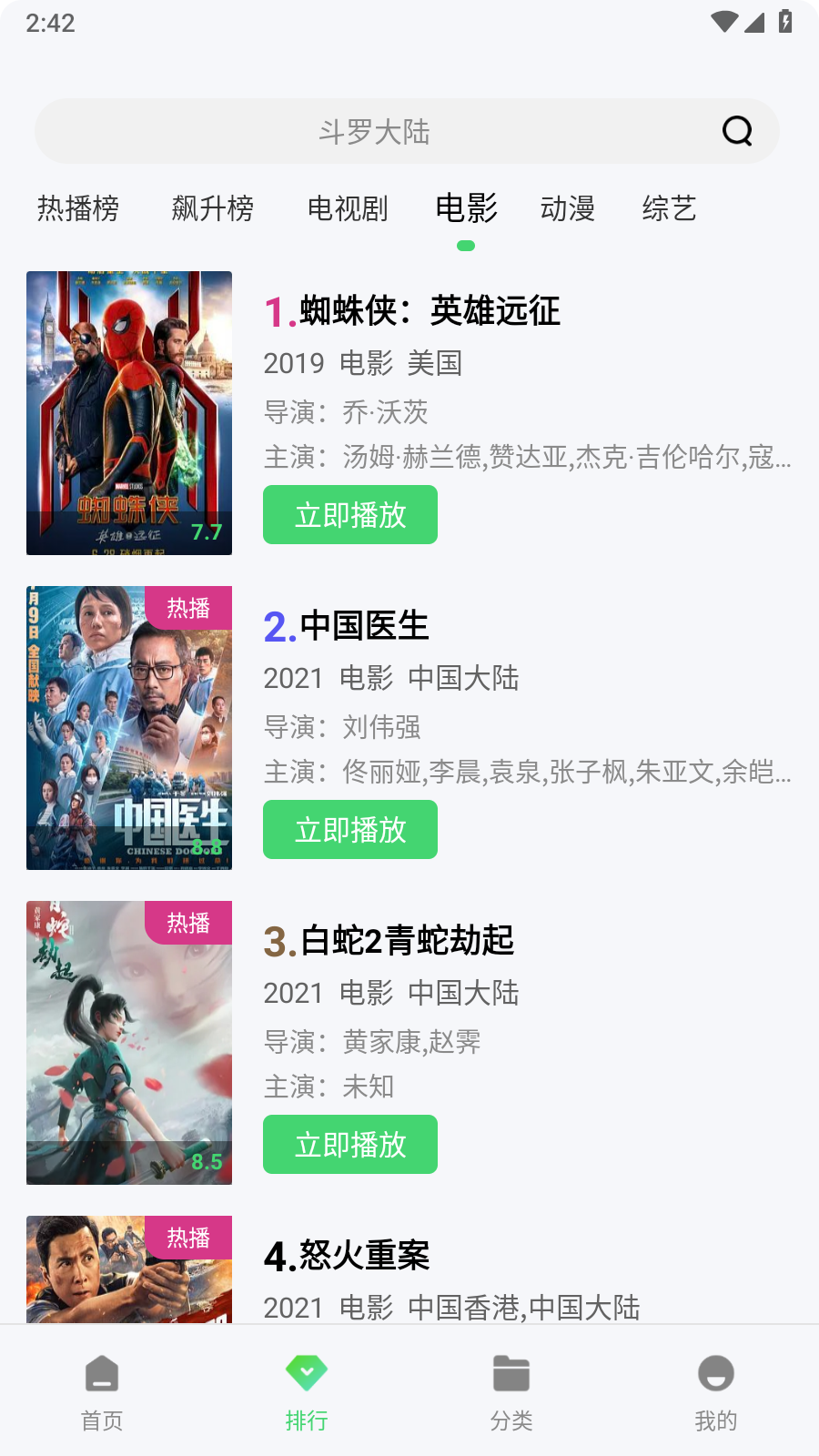Tap the search magnifier icon
This screenshot has width=819, height=1456.
(x=737, y=131)
